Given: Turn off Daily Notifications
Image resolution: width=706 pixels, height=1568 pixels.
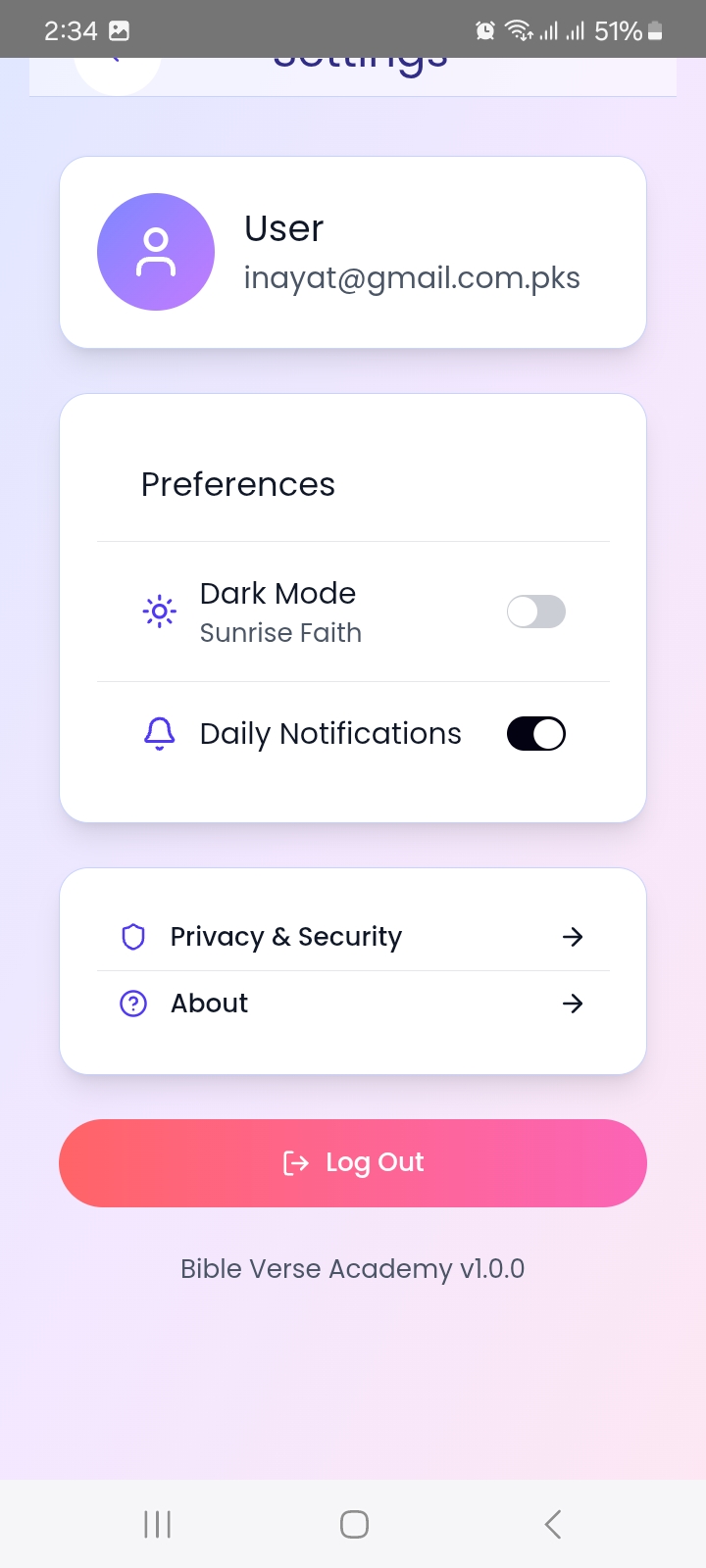Looking at the screenshot, I should 535,734.
